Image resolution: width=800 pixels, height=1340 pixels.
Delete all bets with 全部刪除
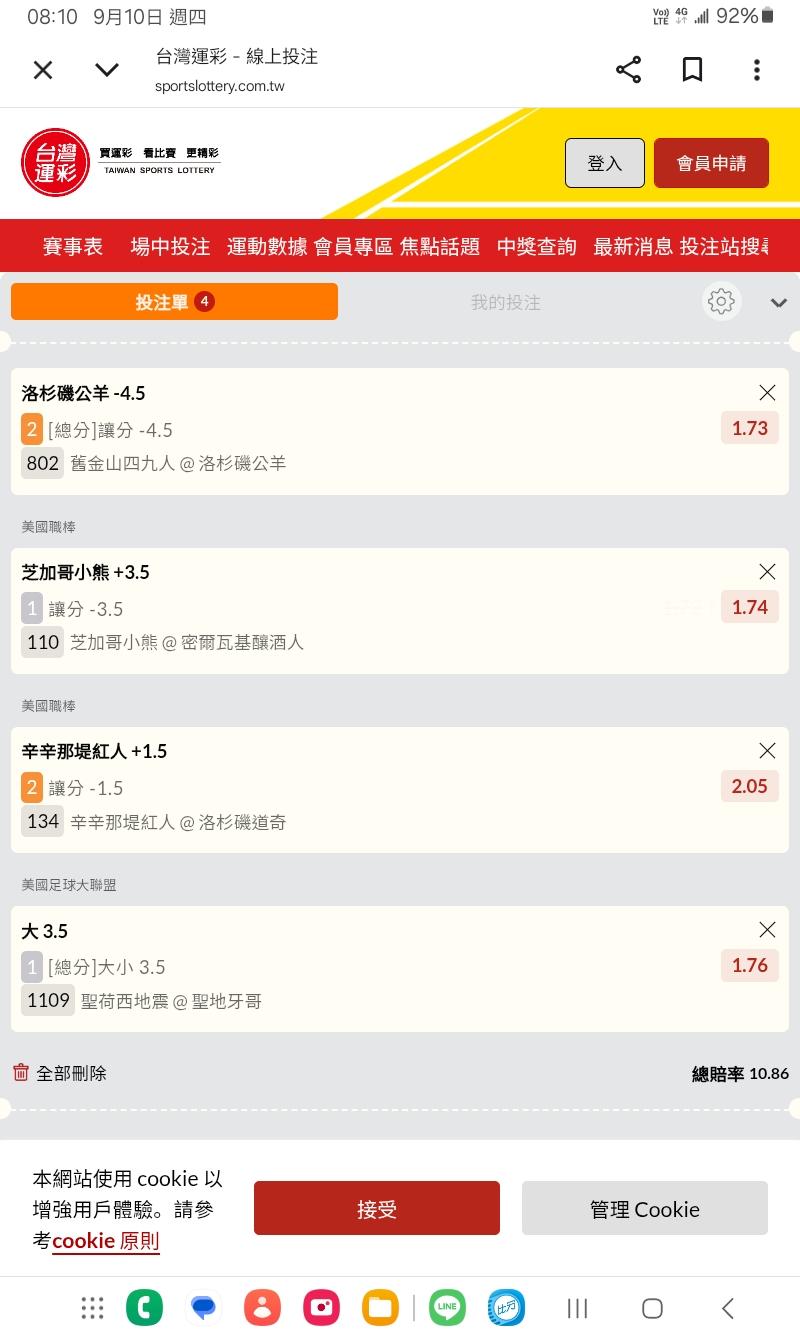60,1073
